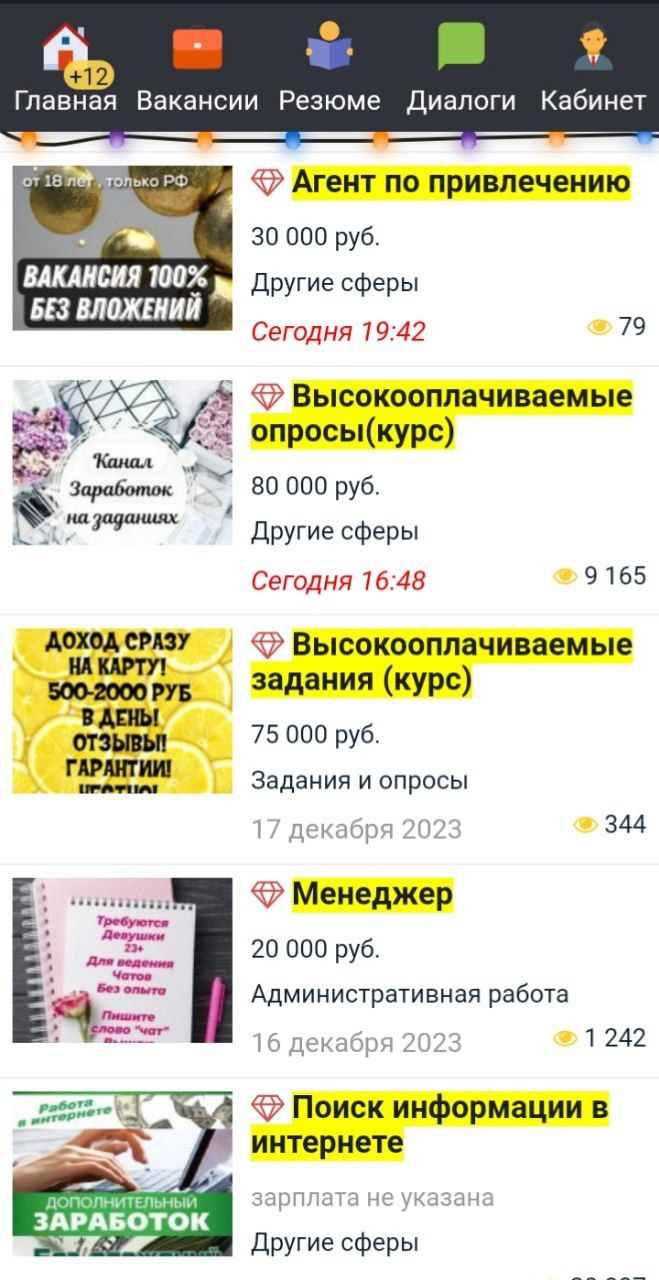This screenshot has width=659, height=1280.
Task: Switch to the Кабинет tab
Action: [x=593, y=70]
